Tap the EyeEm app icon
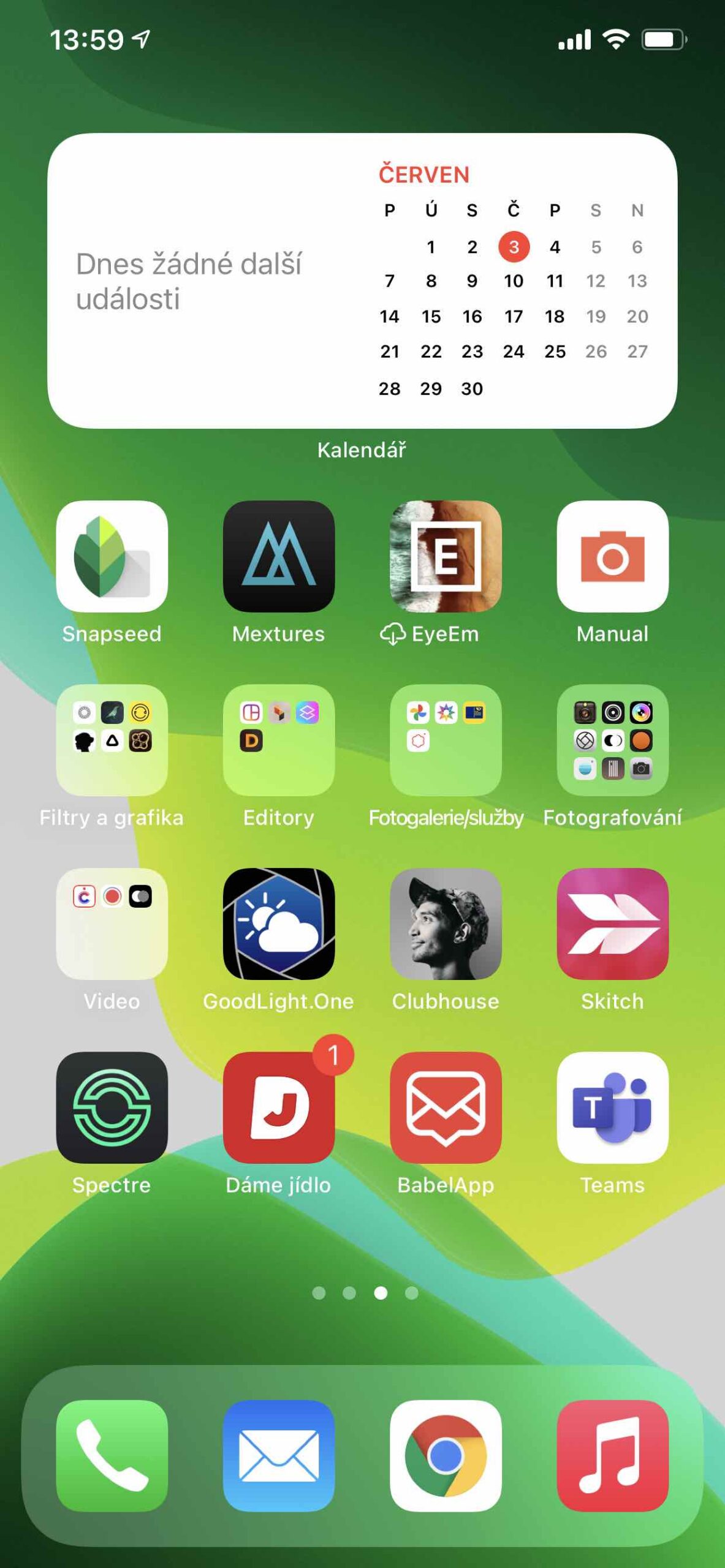Screen dimensions: 725x1568 tap(446, 556)
